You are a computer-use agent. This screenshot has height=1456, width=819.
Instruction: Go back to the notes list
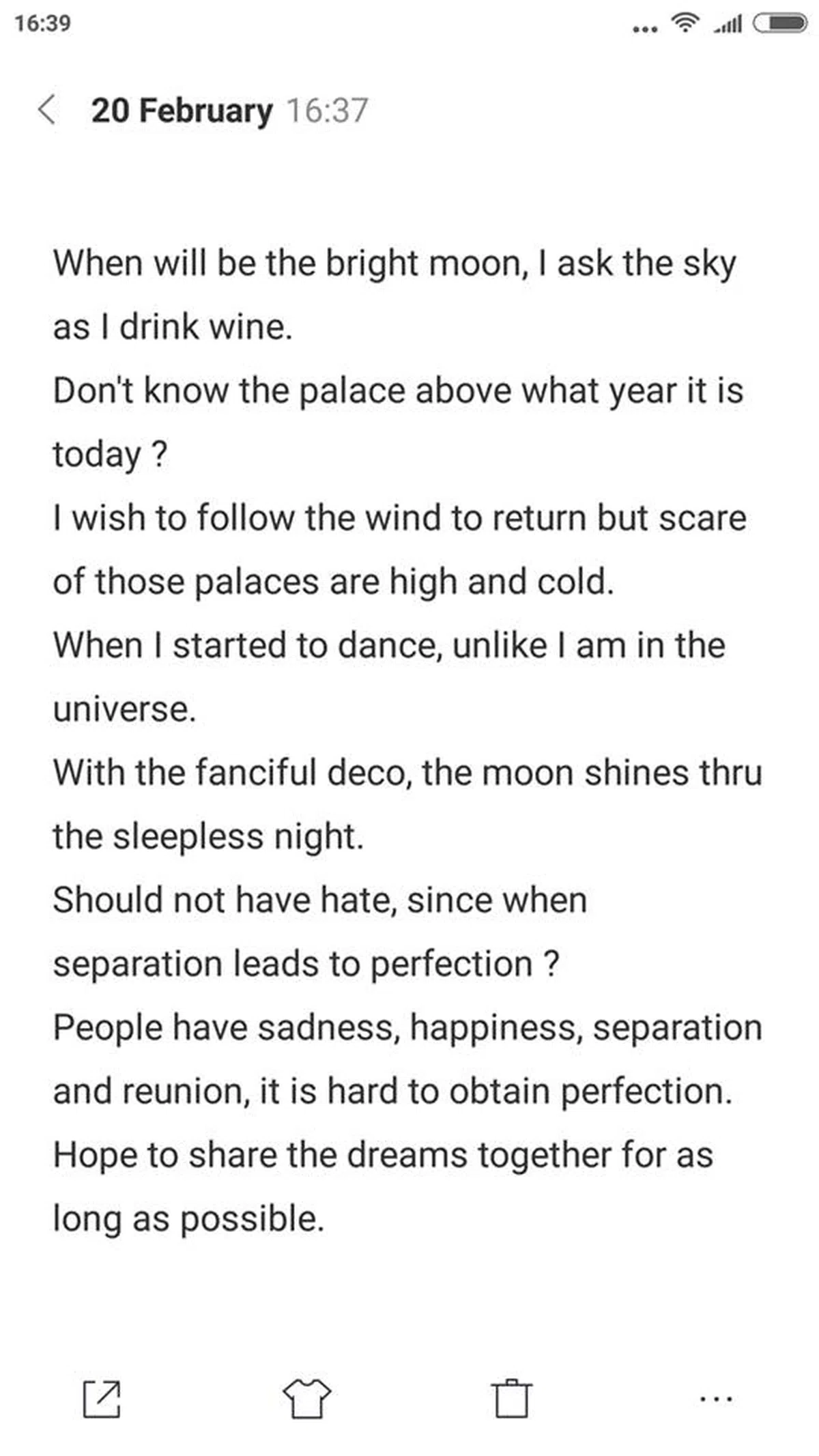pos(46,111)
